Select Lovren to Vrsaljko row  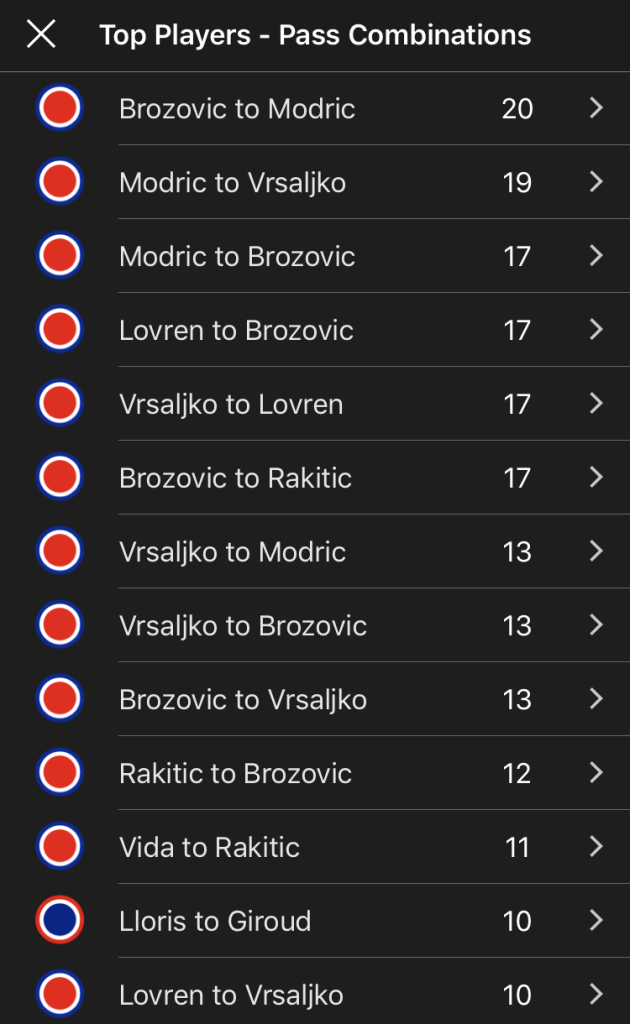tap(315, 991)
